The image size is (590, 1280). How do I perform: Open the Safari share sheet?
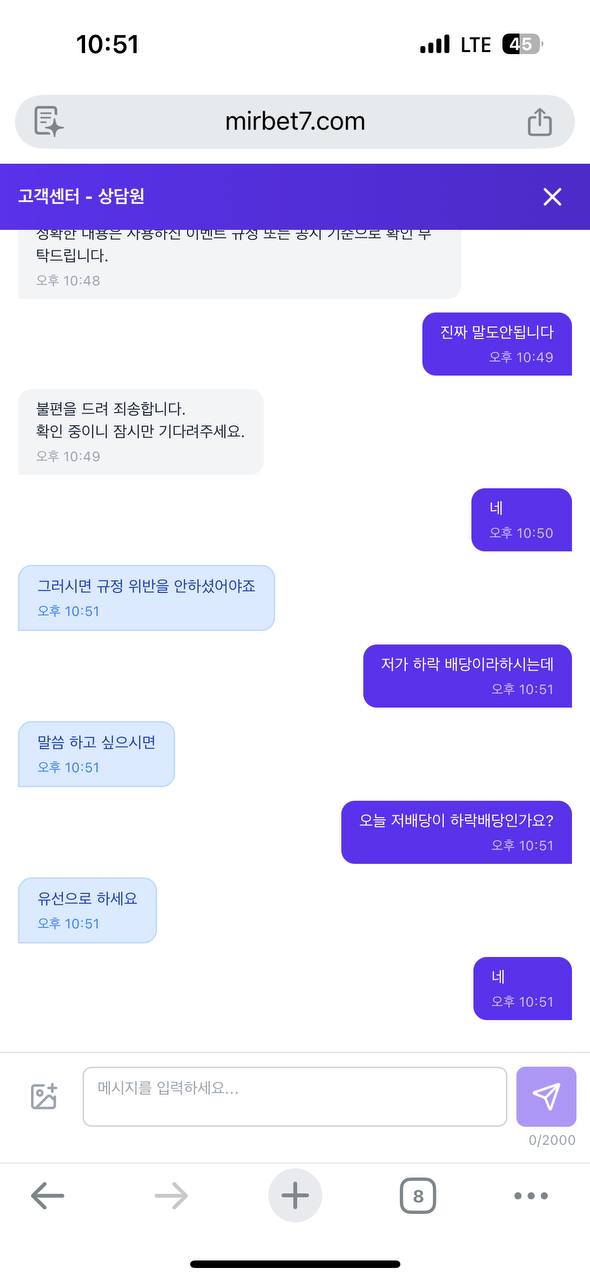pyautogui.click(x=539, y=122)
